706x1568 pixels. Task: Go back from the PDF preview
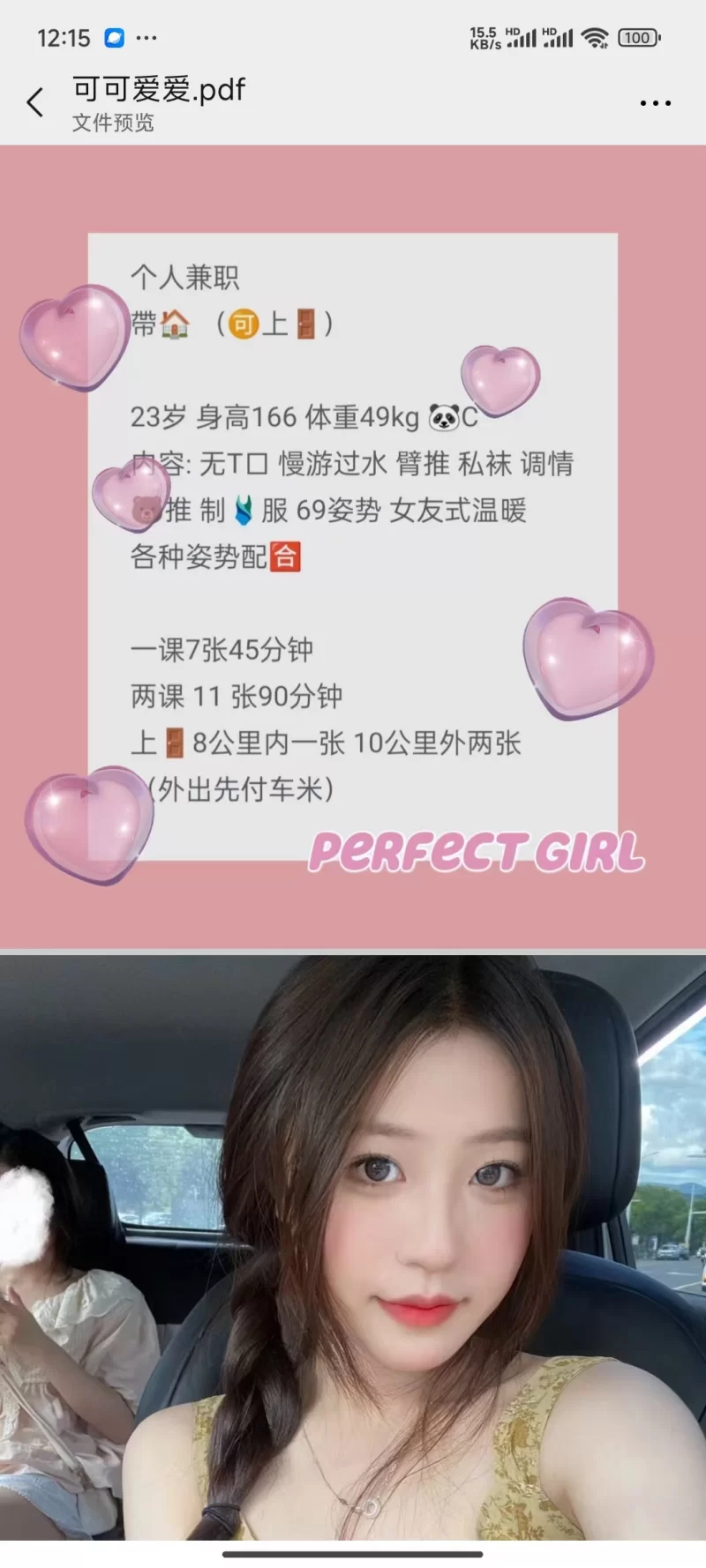click(35, 103)
